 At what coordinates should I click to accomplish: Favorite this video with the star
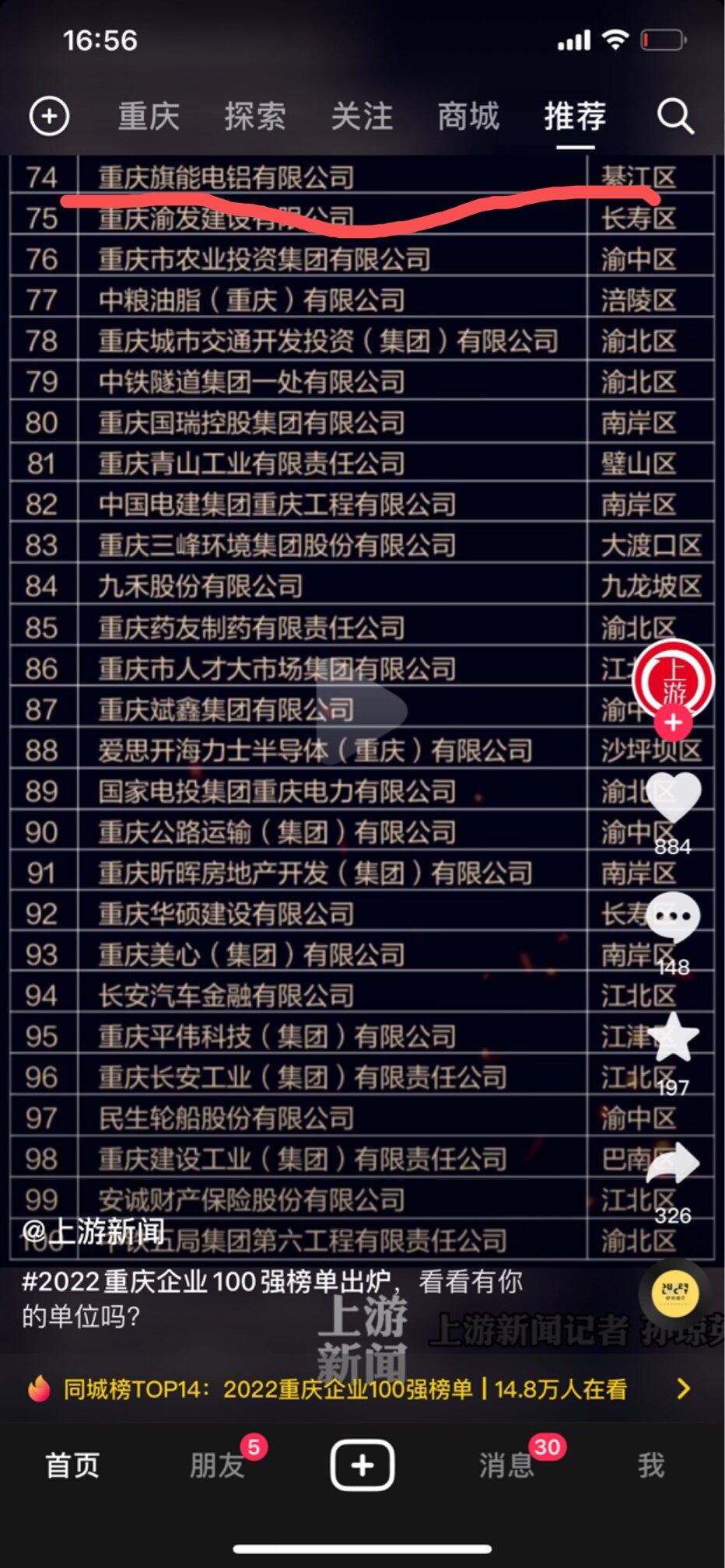[673, 1038]
